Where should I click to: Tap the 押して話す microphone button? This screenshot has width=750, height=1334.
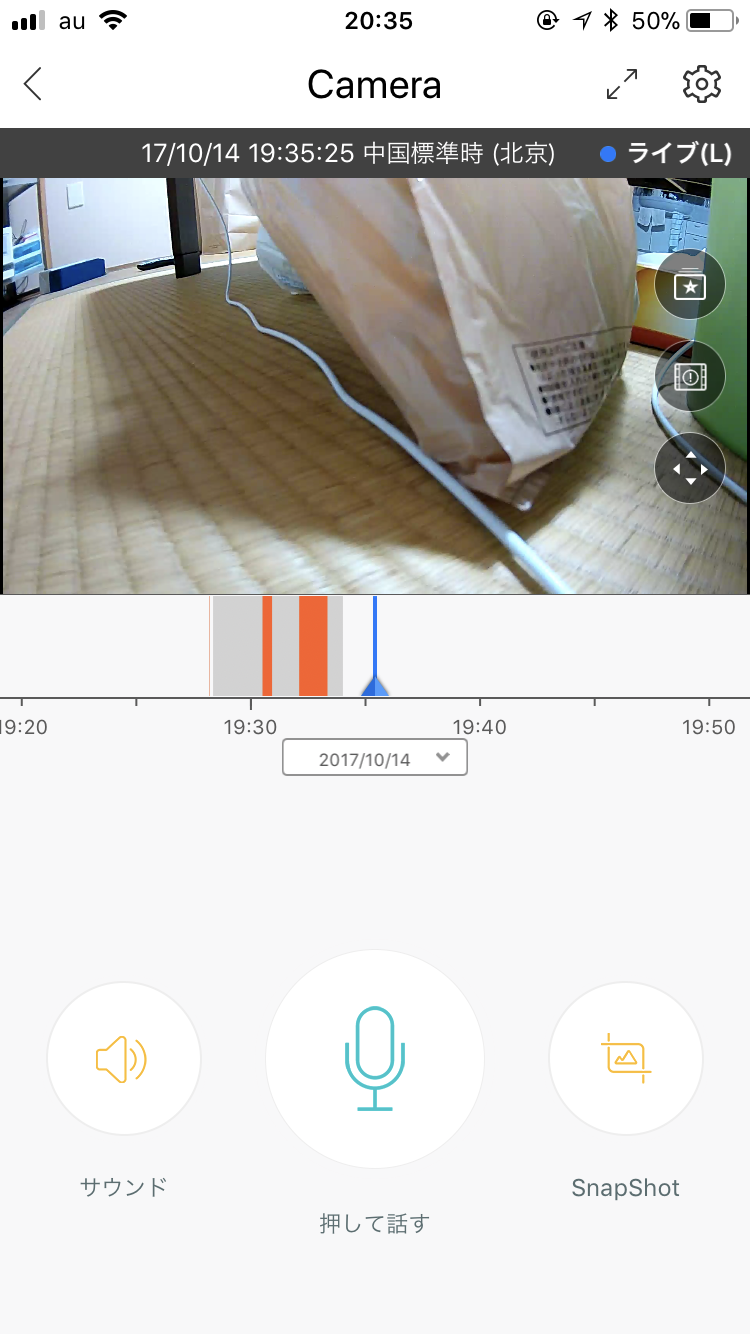pyautogui.click(x=375, y=1059)
